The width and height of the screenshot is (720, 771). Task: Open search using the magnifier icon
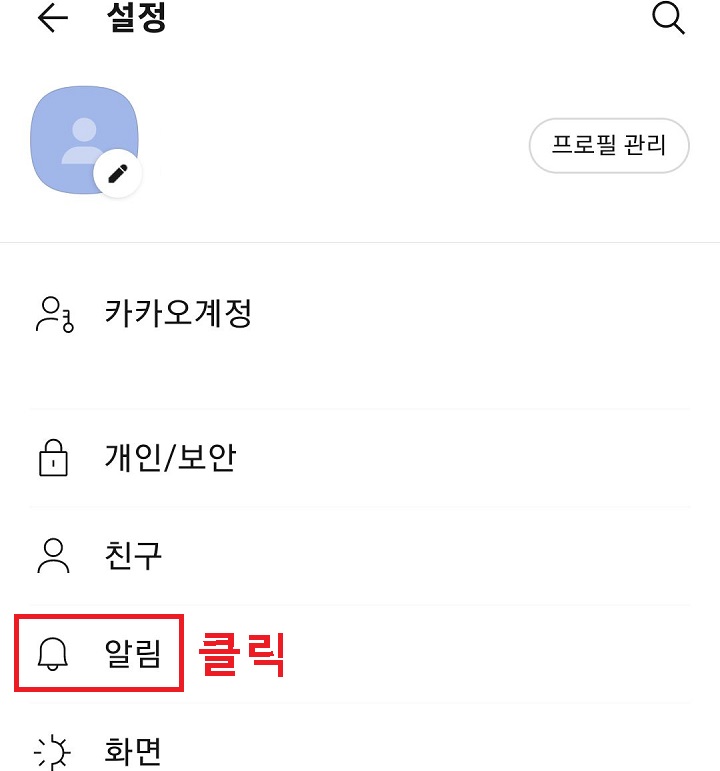(x=668, y=18)
